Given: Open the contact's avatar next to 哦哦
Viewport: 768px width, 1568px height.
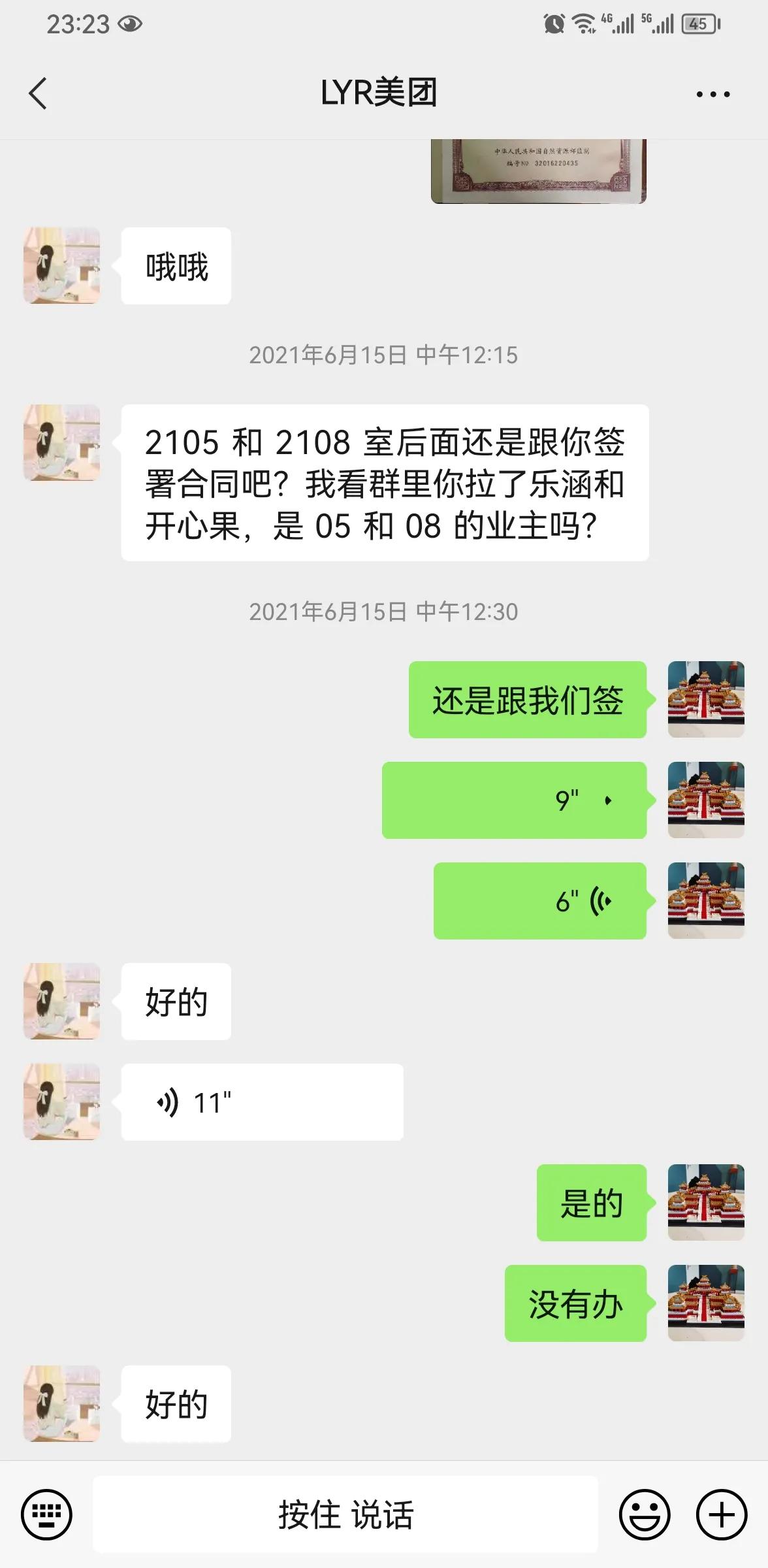Looking at the screenshot, I should [61, 265].
